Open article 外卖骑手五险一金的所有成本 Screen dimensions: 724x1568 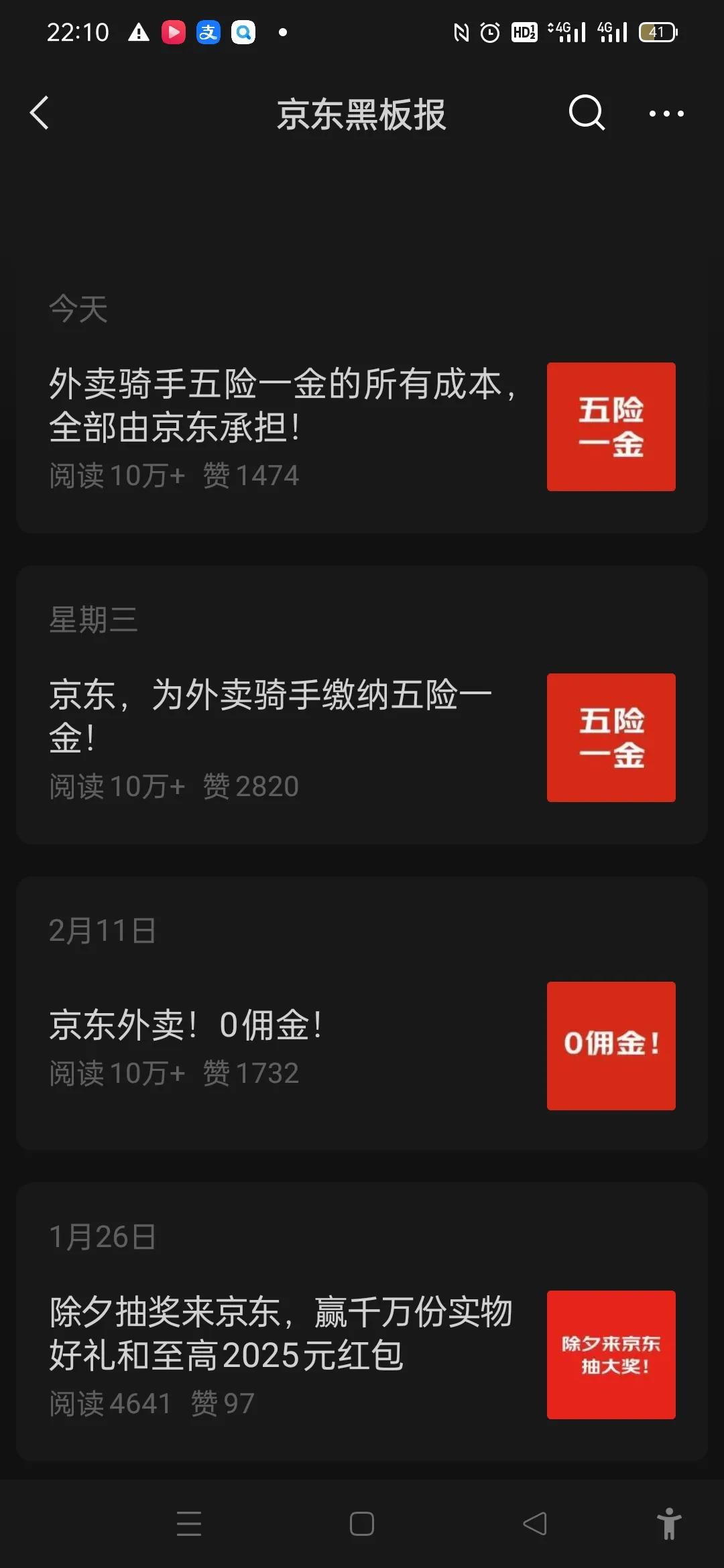point(282,405)
